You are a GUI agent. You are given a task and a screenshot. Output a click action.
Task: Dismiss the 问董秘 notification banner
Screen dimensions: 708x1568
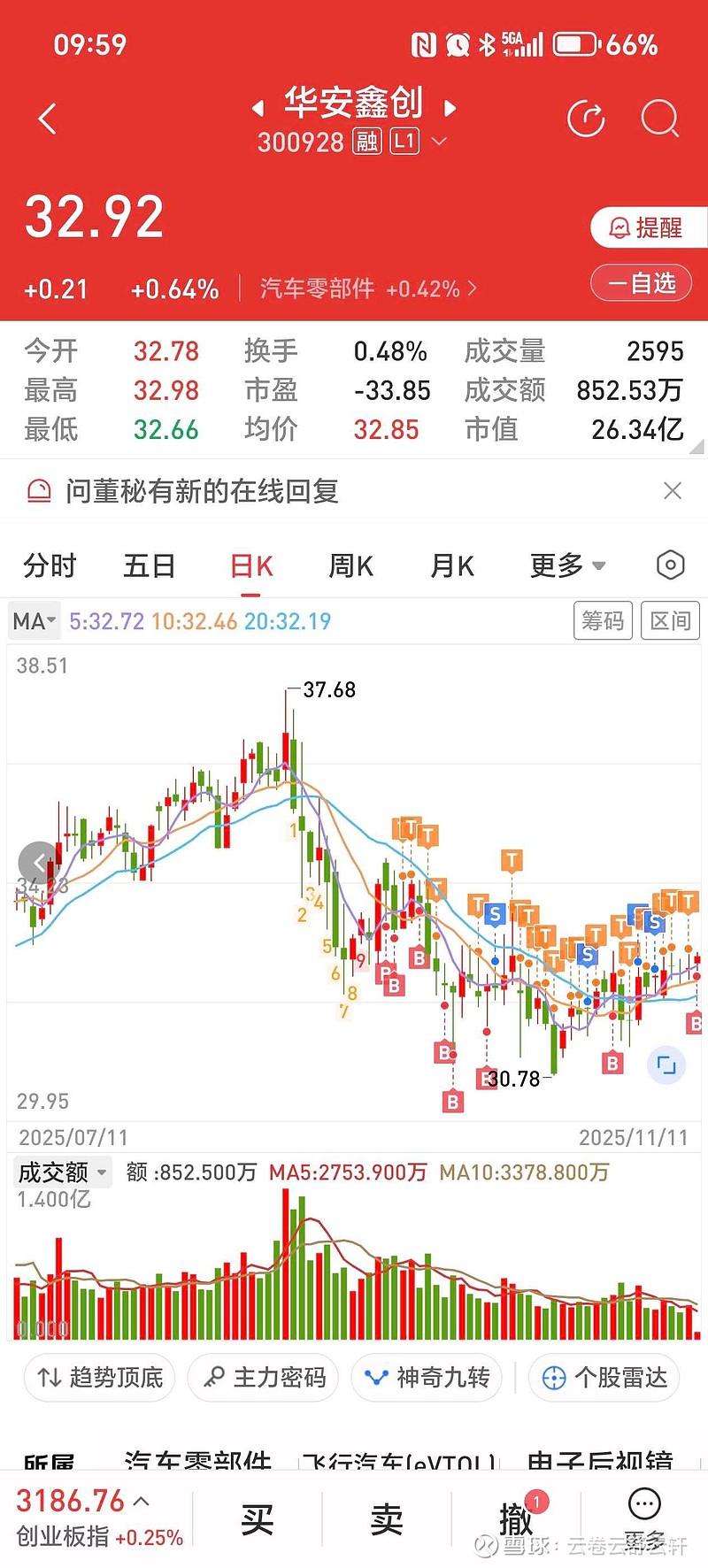672,490
